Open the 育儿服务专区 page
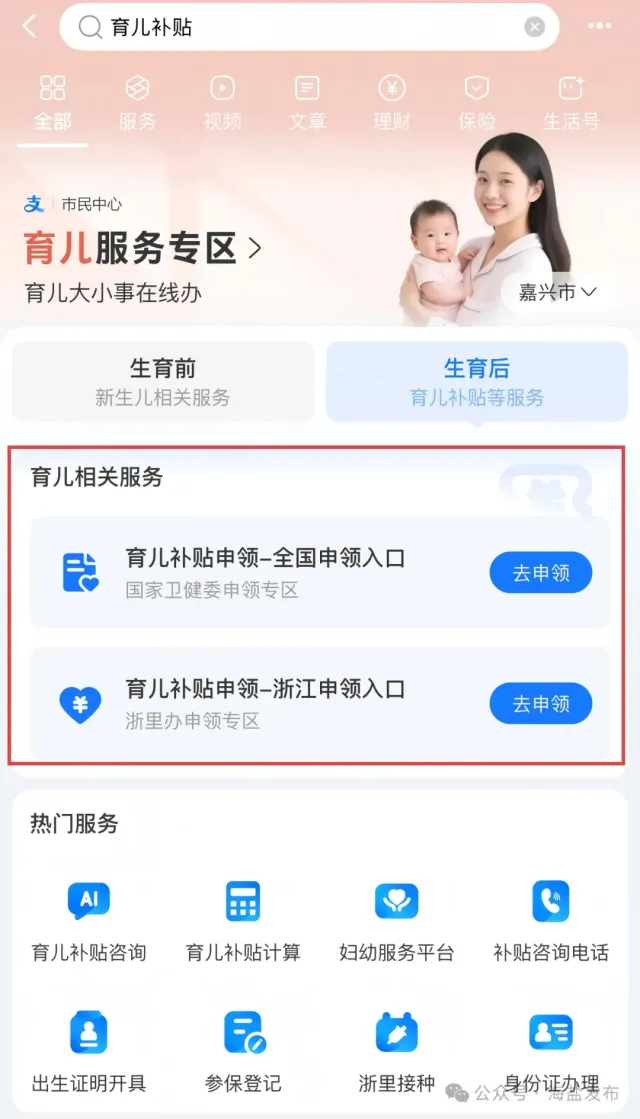640x1119 pixels. tap(143, 247)
